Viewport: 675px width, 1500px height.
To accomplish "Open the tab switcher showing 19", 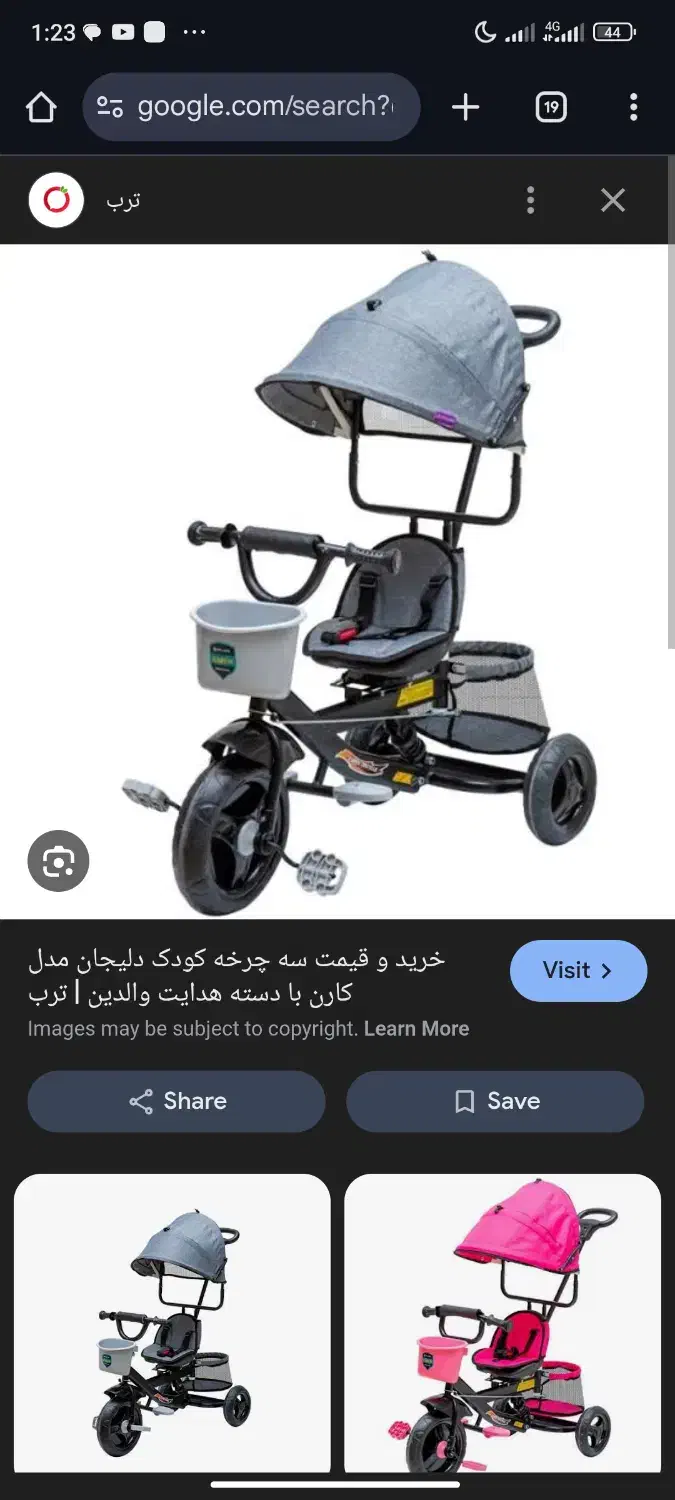I will tap(551, 107).
